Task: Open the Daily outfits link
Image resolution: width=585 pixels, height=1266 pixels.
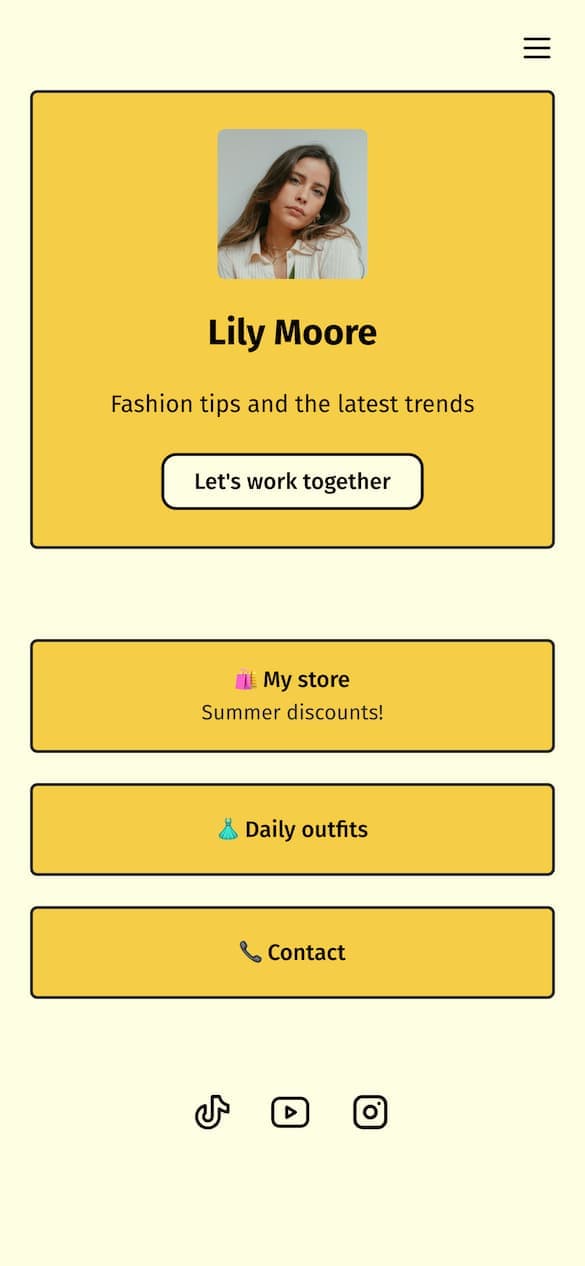Action: (x=292, y=829)
